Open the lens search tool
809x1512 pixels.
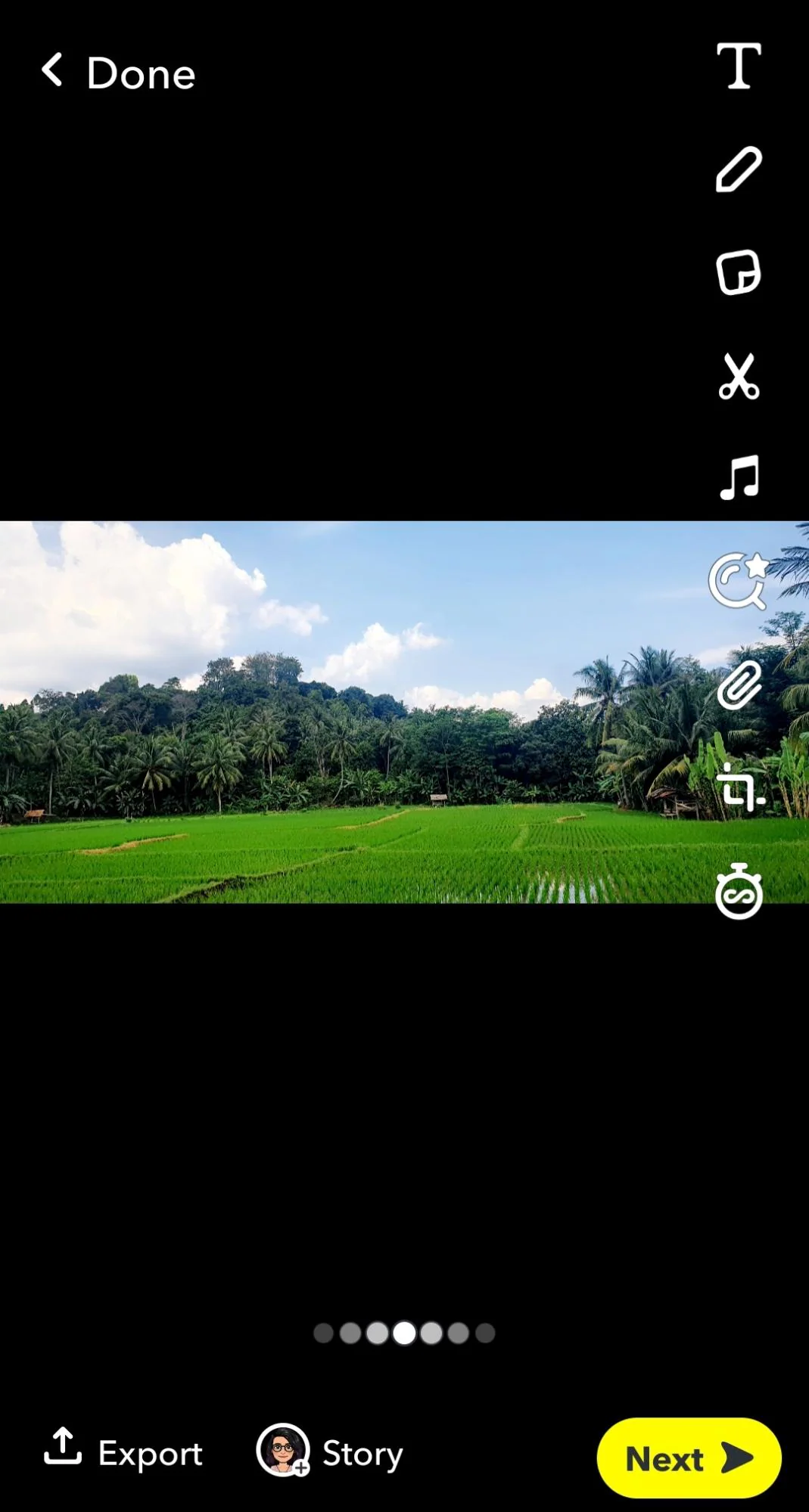tap(739, 581)
